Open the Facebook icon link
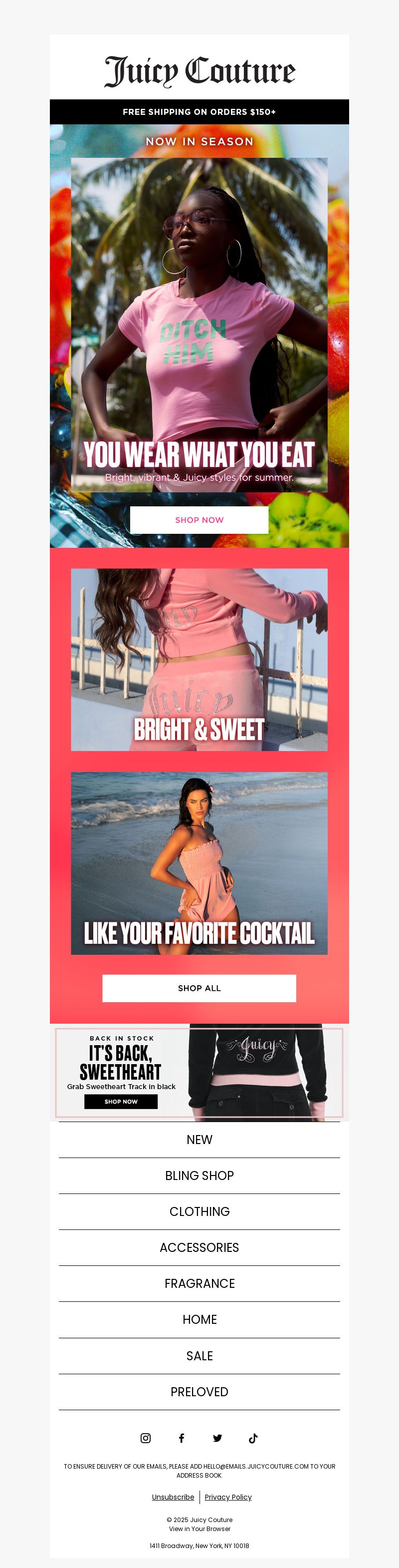Image resolution: width=399 pixels, height=1568 pixels. point(181,1438)
